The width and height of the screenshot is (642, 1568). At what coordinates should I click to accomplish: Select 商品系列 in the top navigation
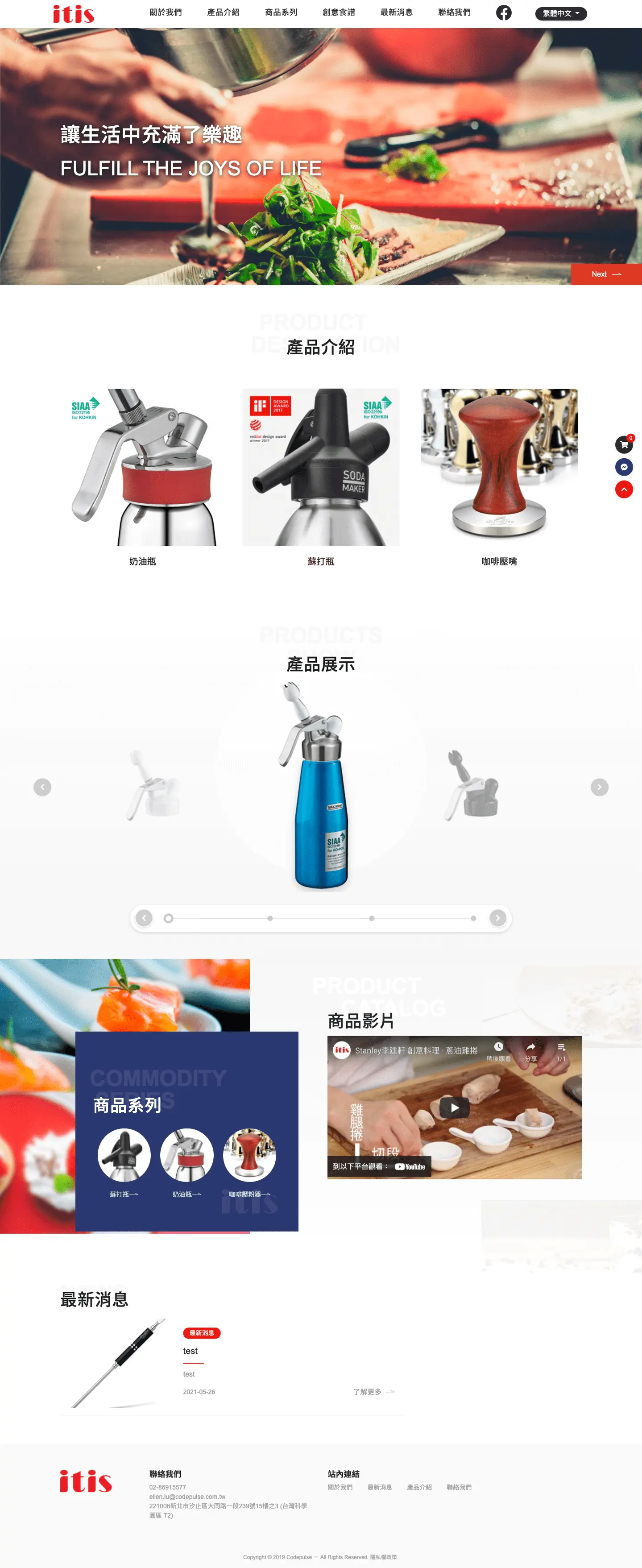tap(281, 12)
